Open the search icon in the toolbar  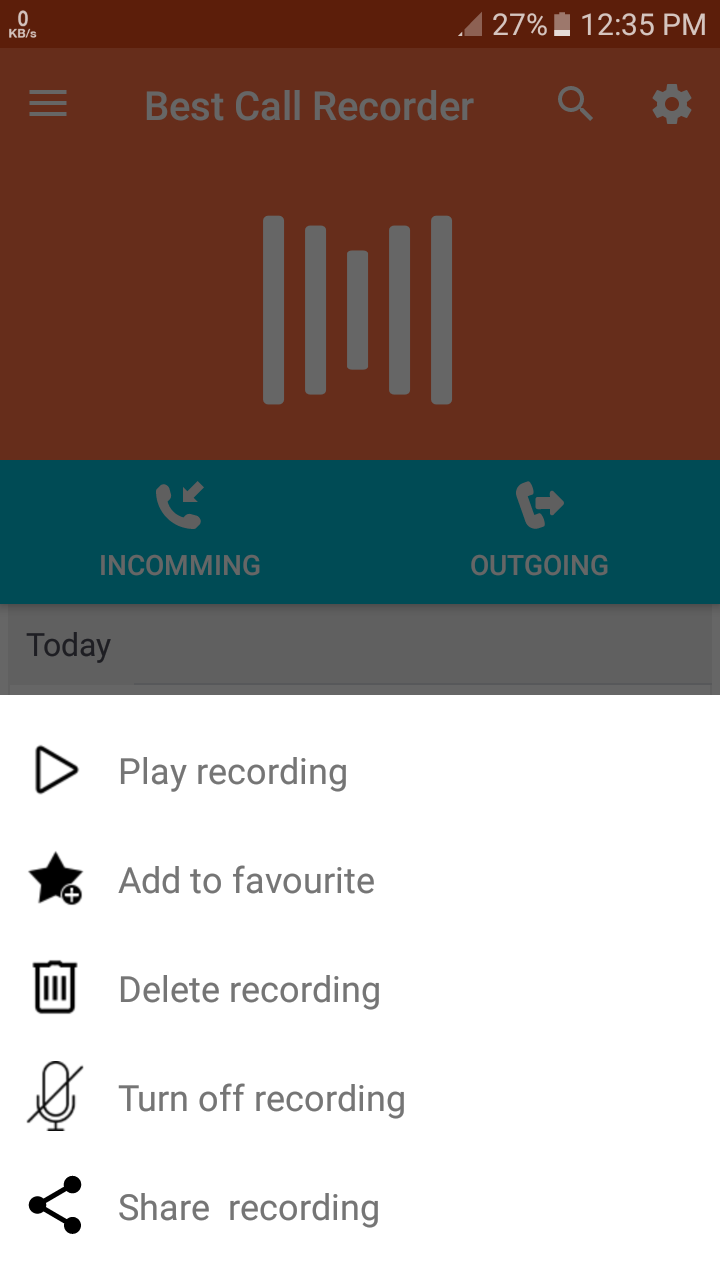(x=575, y=103)
